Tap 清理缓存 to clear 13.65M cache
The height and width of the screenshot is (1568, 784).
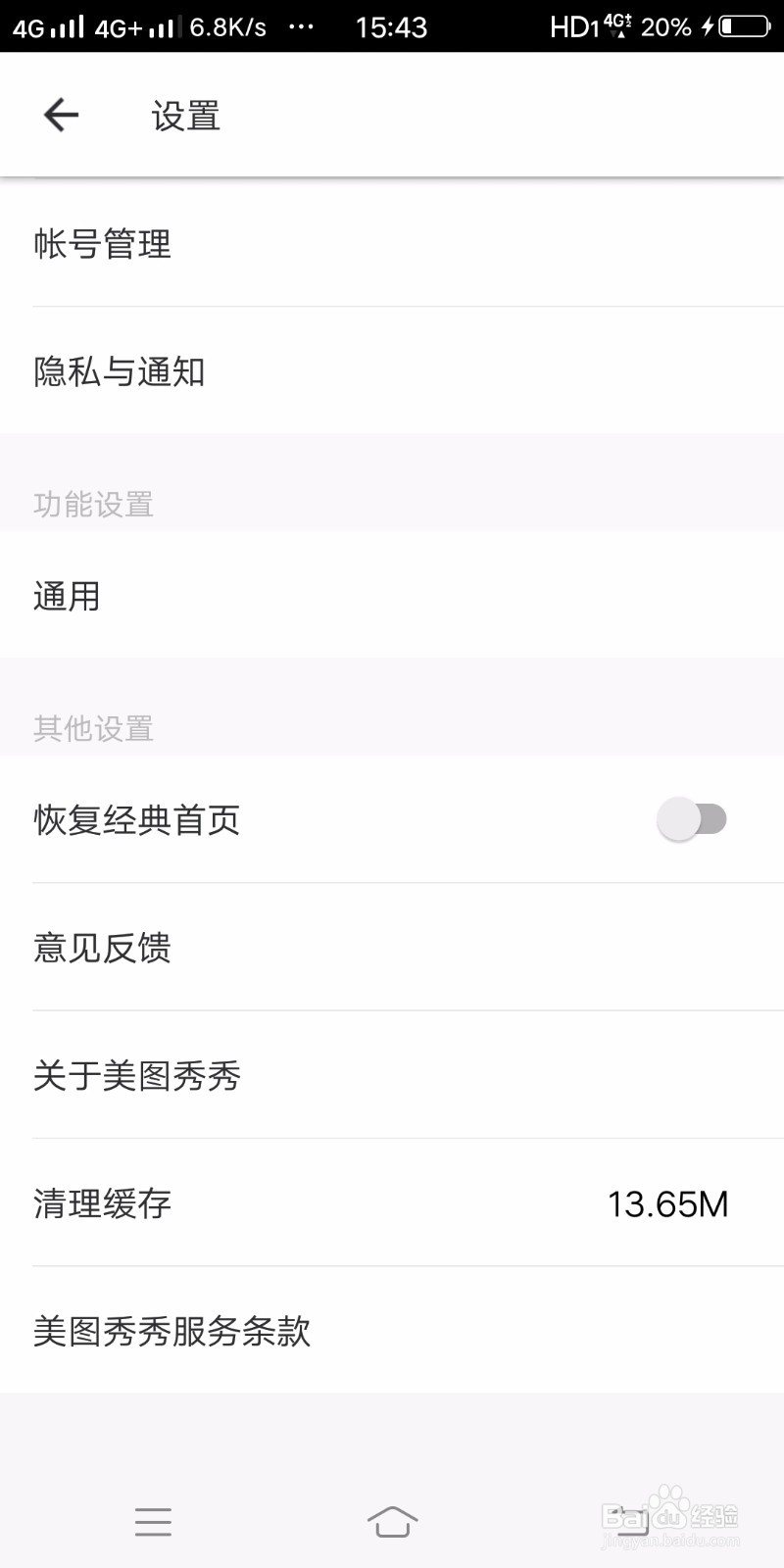click(102, 1203)
